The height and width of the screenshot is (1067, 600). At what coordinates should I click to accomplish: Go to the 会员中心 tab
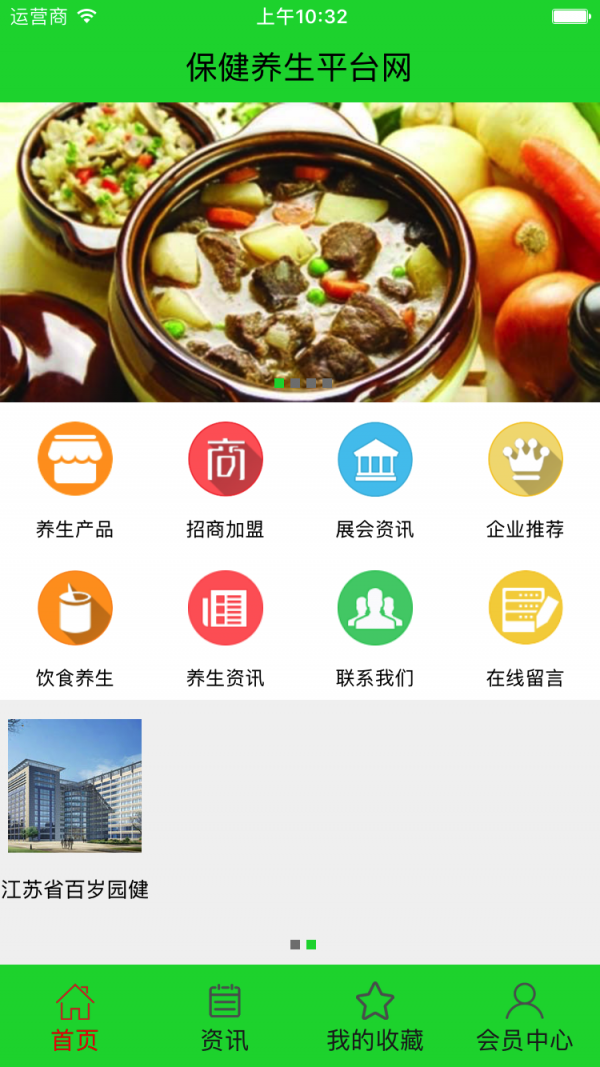tap(525, 1016)
